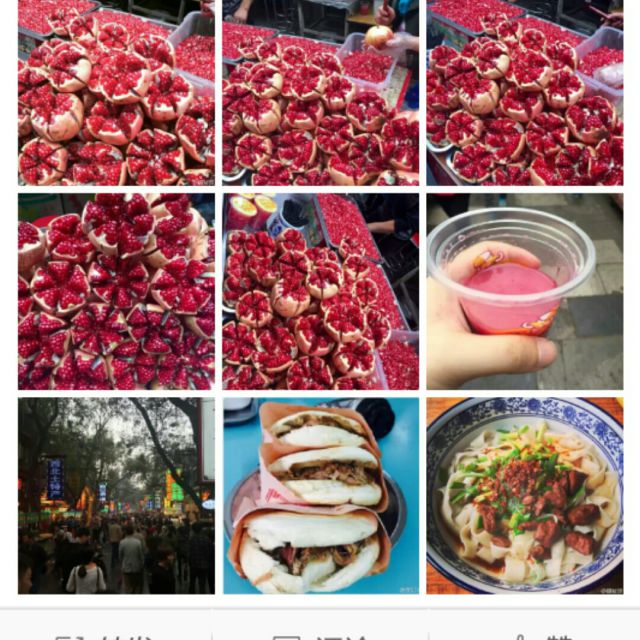Like this post with 赞 button

[x=533, y=630]
